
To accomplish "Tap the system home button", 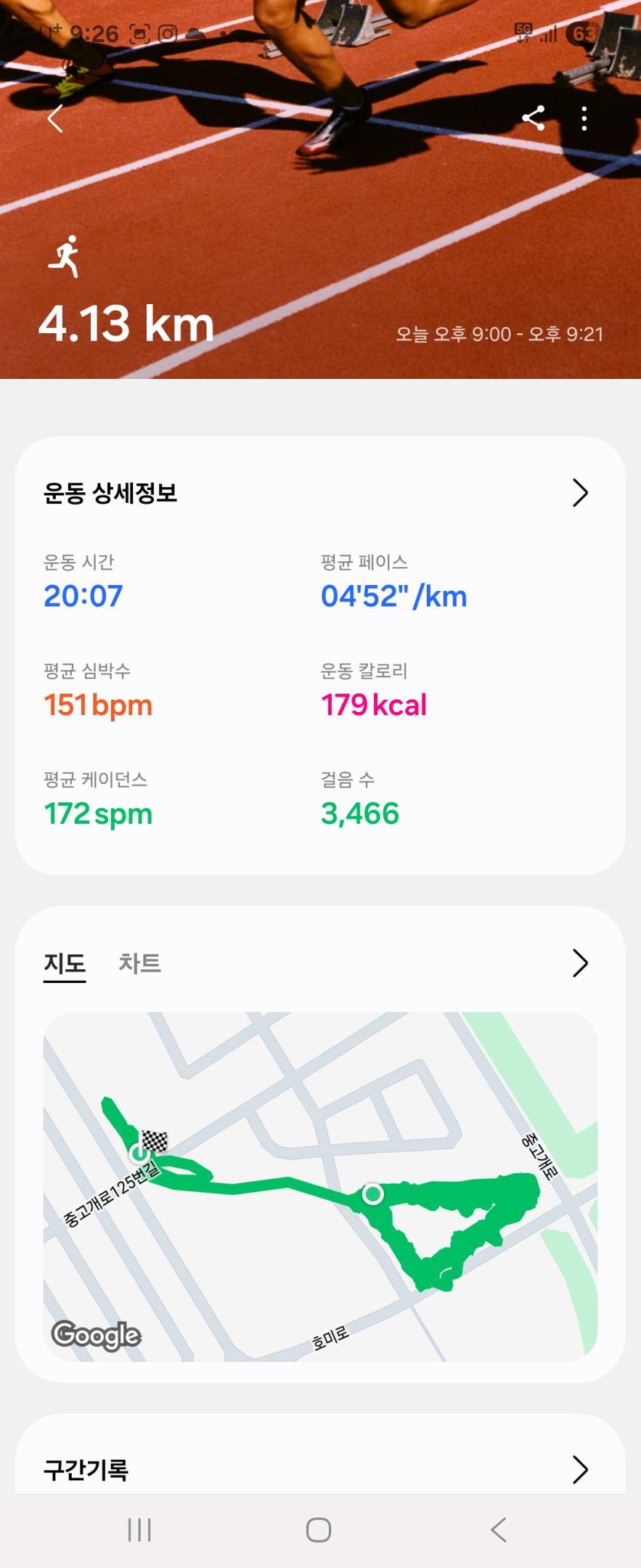I will click(319, 1530).
